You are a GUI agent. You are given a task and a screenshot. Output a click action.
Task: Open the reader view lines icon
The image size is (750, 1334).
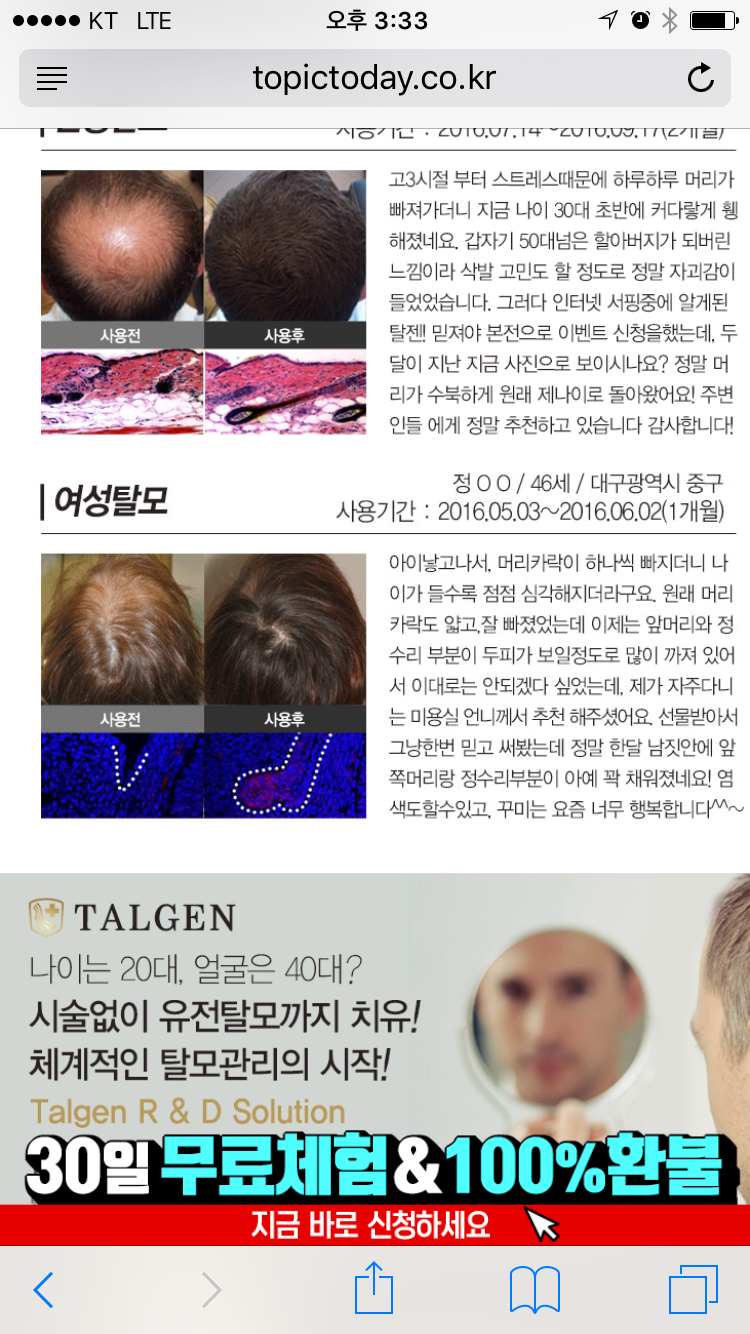coord(52,78)
